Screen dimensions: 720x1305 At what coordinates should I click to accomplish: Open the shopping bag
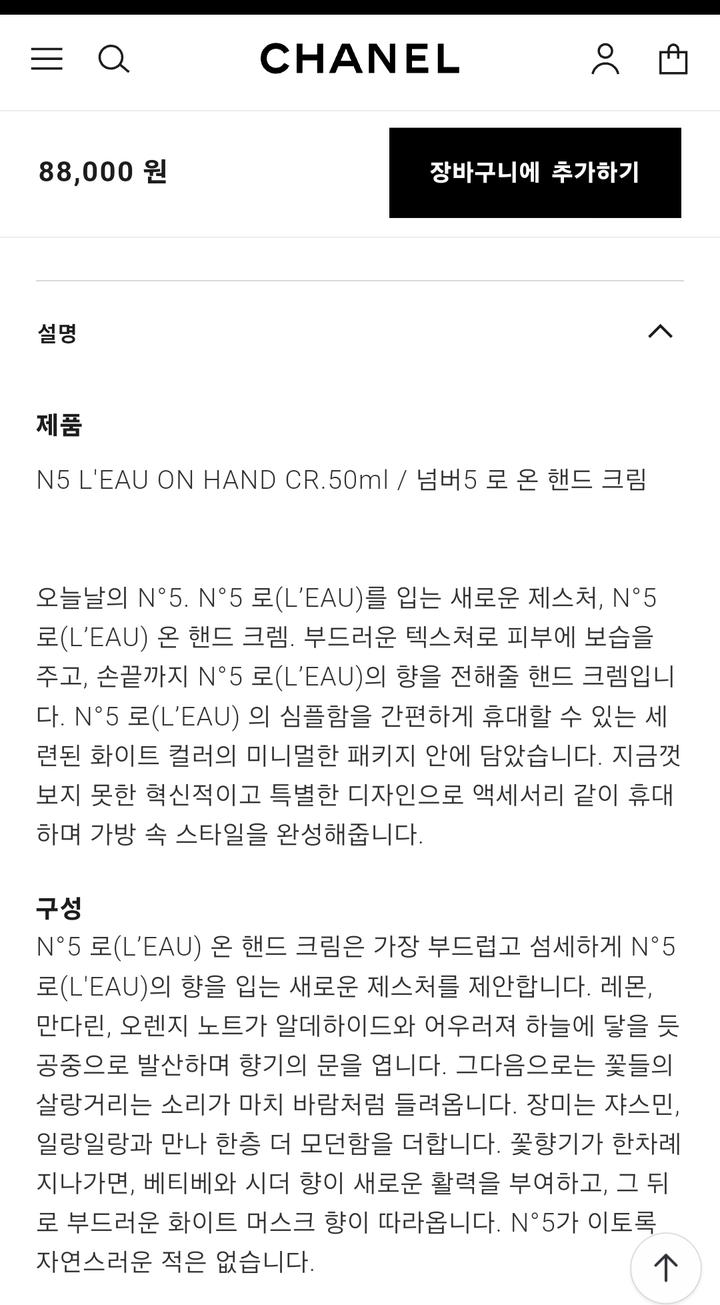(x=673, y=59)
